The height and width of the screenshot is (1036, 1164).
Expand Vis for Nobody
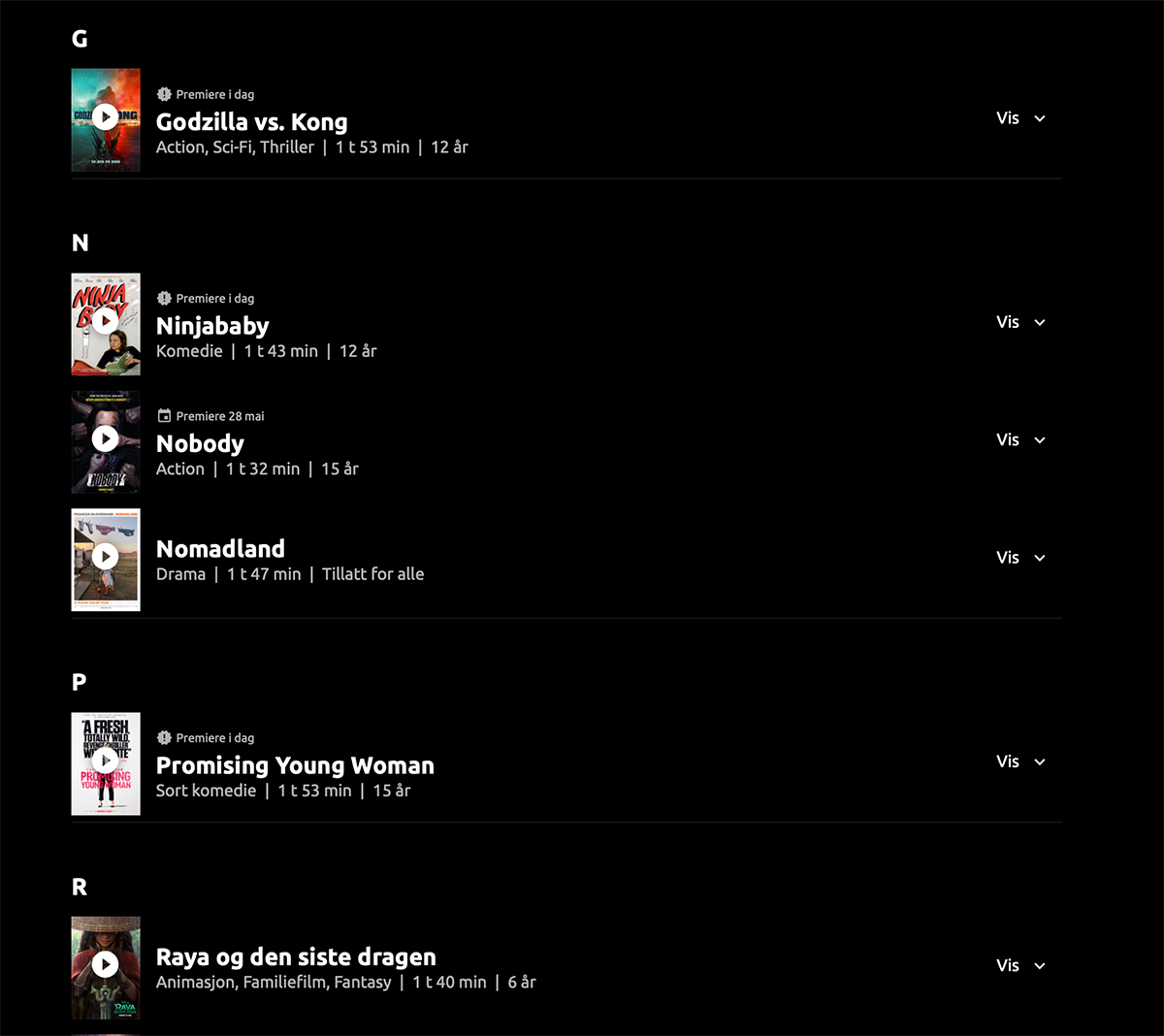[x=1020, y=440]
